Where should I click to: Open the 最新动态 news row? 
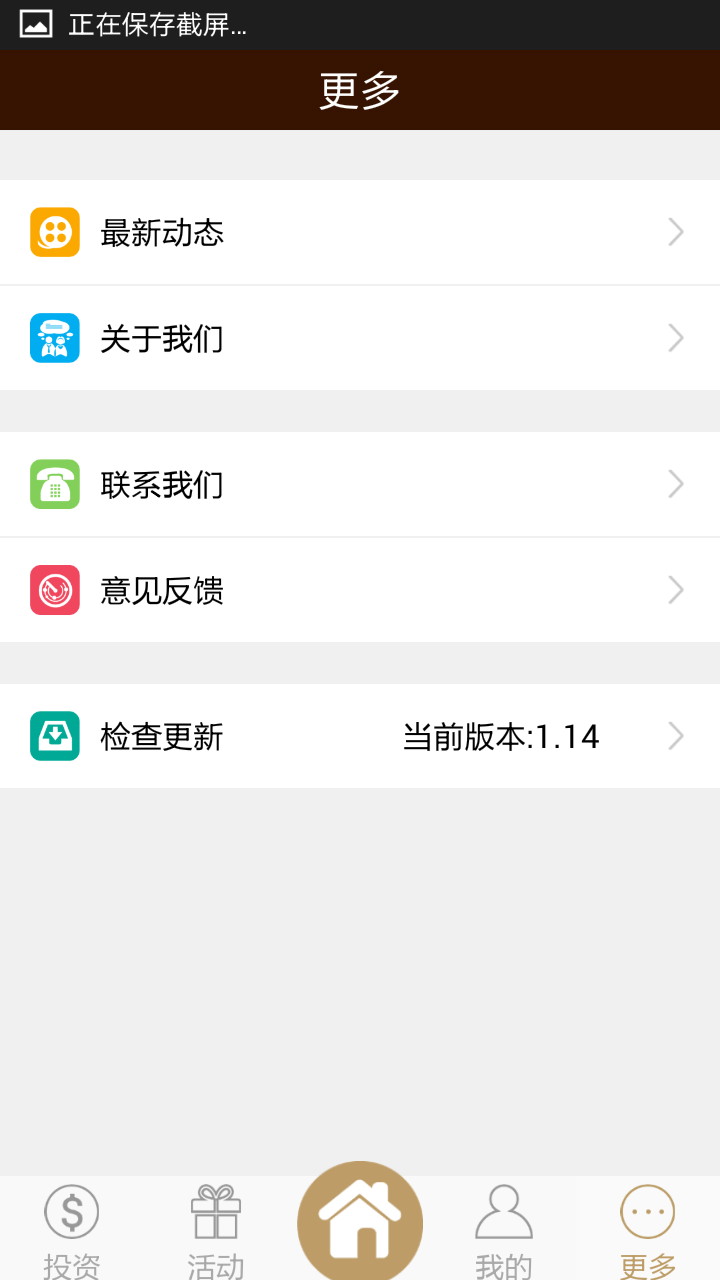tap(360, 232)
